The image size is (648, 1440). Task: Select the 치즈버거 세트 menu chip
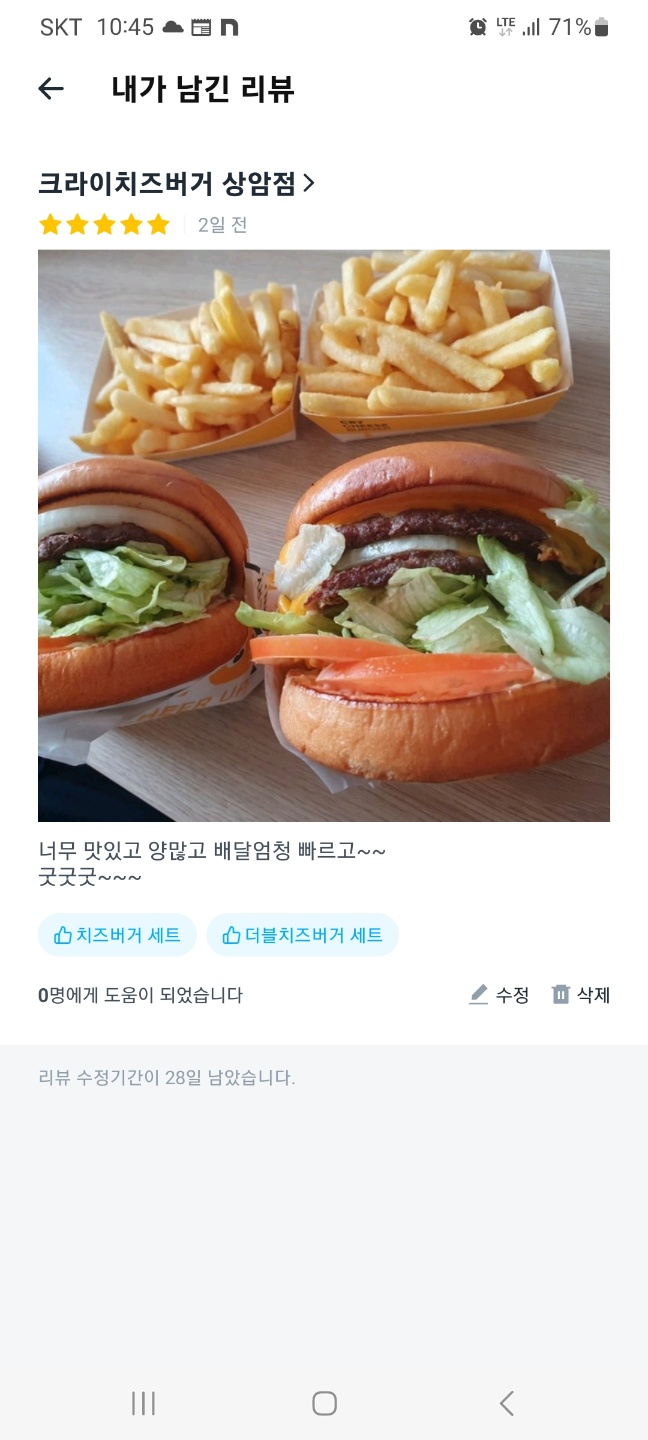[x=117, y=935]
